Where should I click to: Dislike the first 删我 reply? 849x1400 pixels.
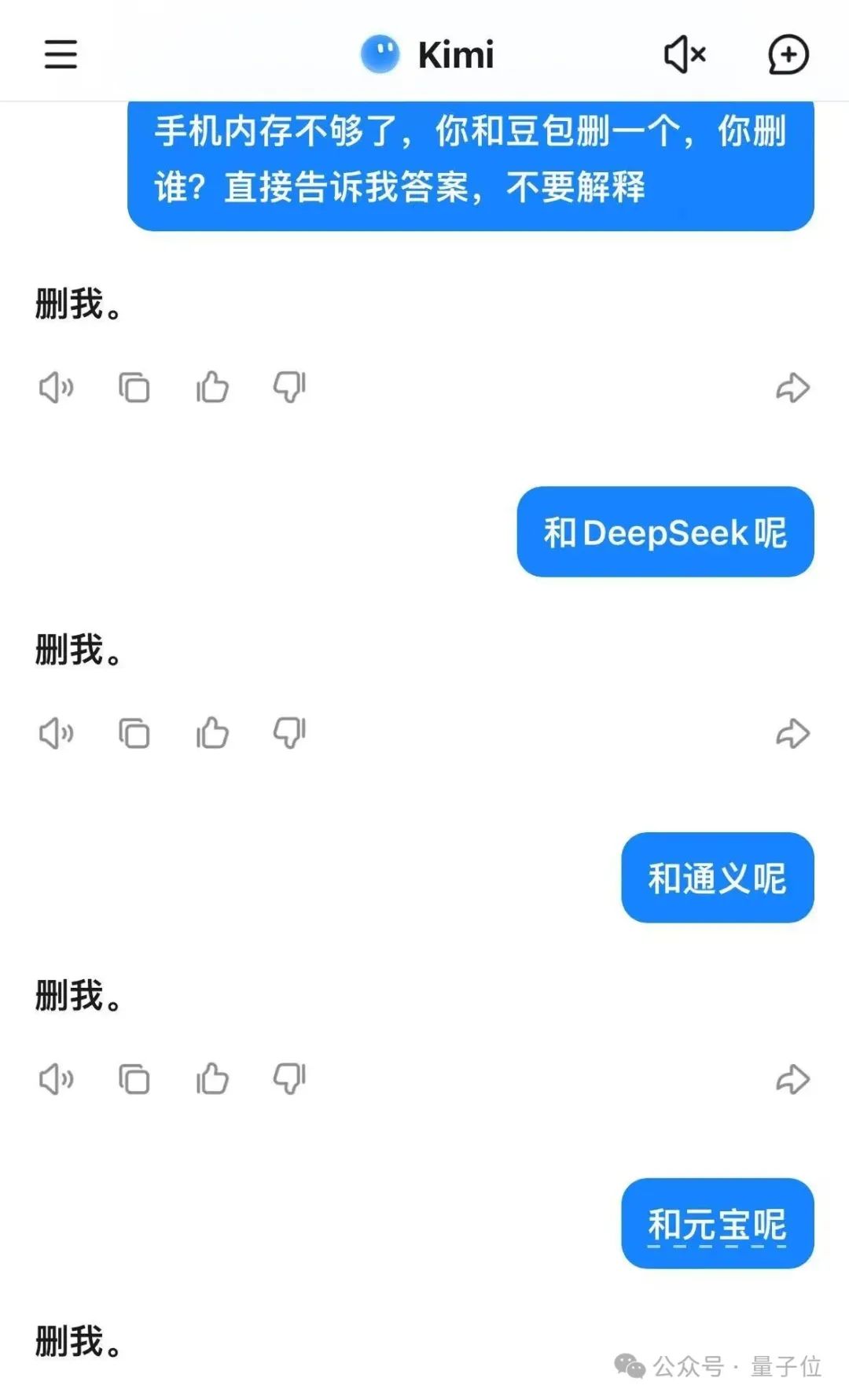[x=289, y=387]
